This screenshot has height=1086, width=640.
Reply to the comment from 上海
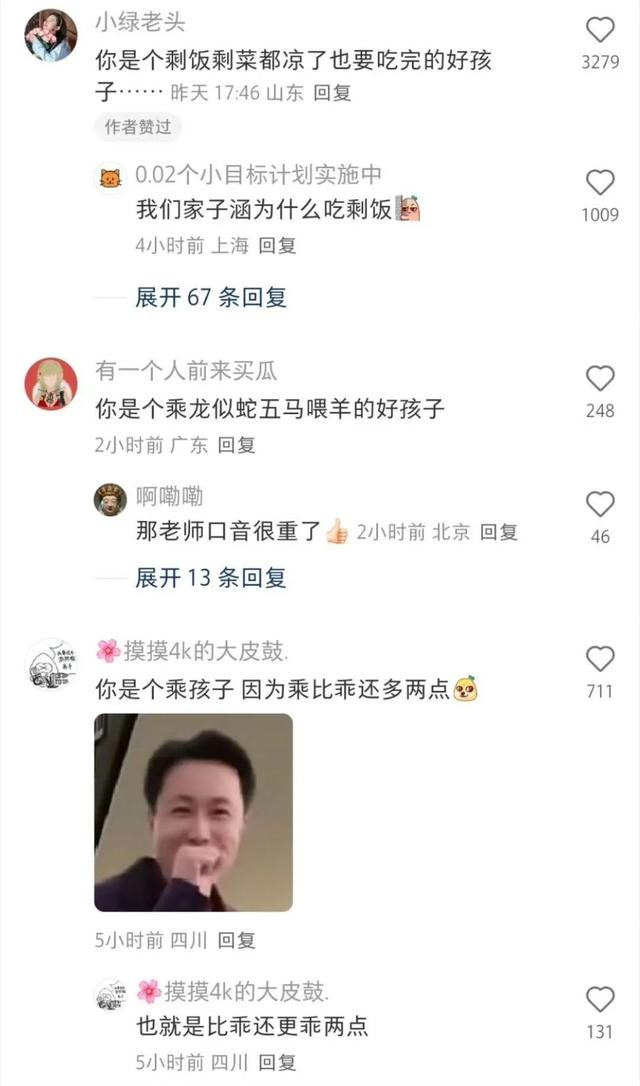277,245
